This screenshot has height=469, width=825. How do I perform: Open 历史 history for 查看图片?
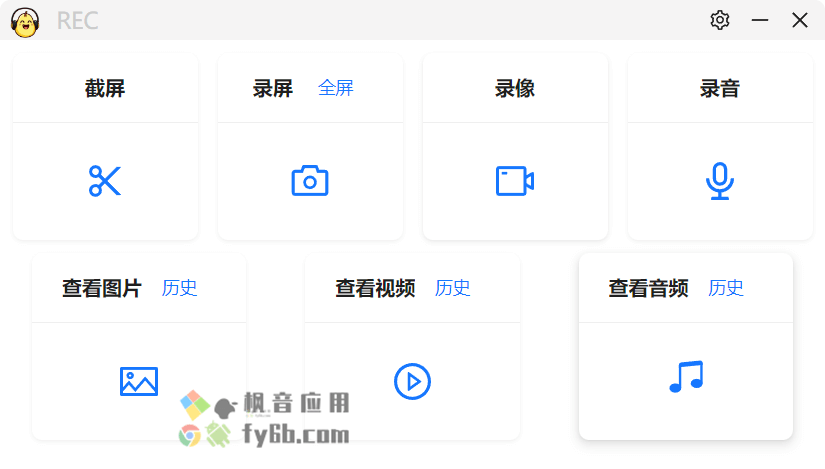pyautogui.click(x=180, y=288)
